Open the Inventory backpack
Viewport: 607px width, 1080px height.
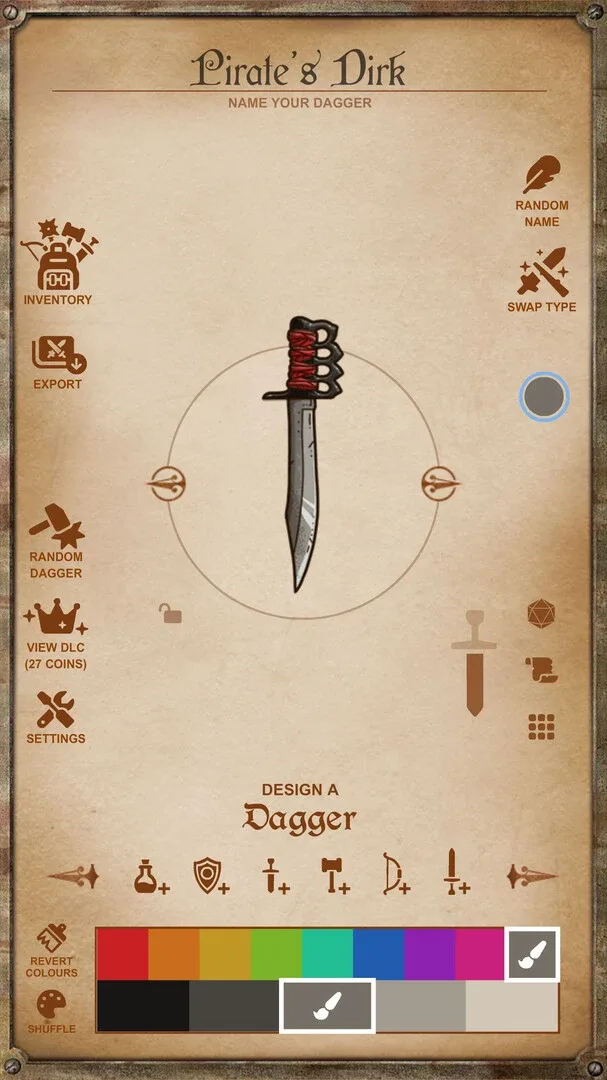[58, 262]
